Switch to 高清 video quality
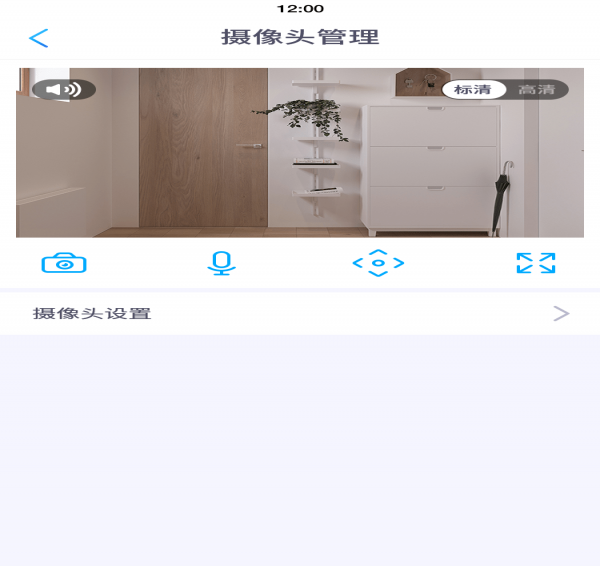Image resolution: width=600 pixels, height=566 pixels. pyautogui.click(x=537, y=90)
